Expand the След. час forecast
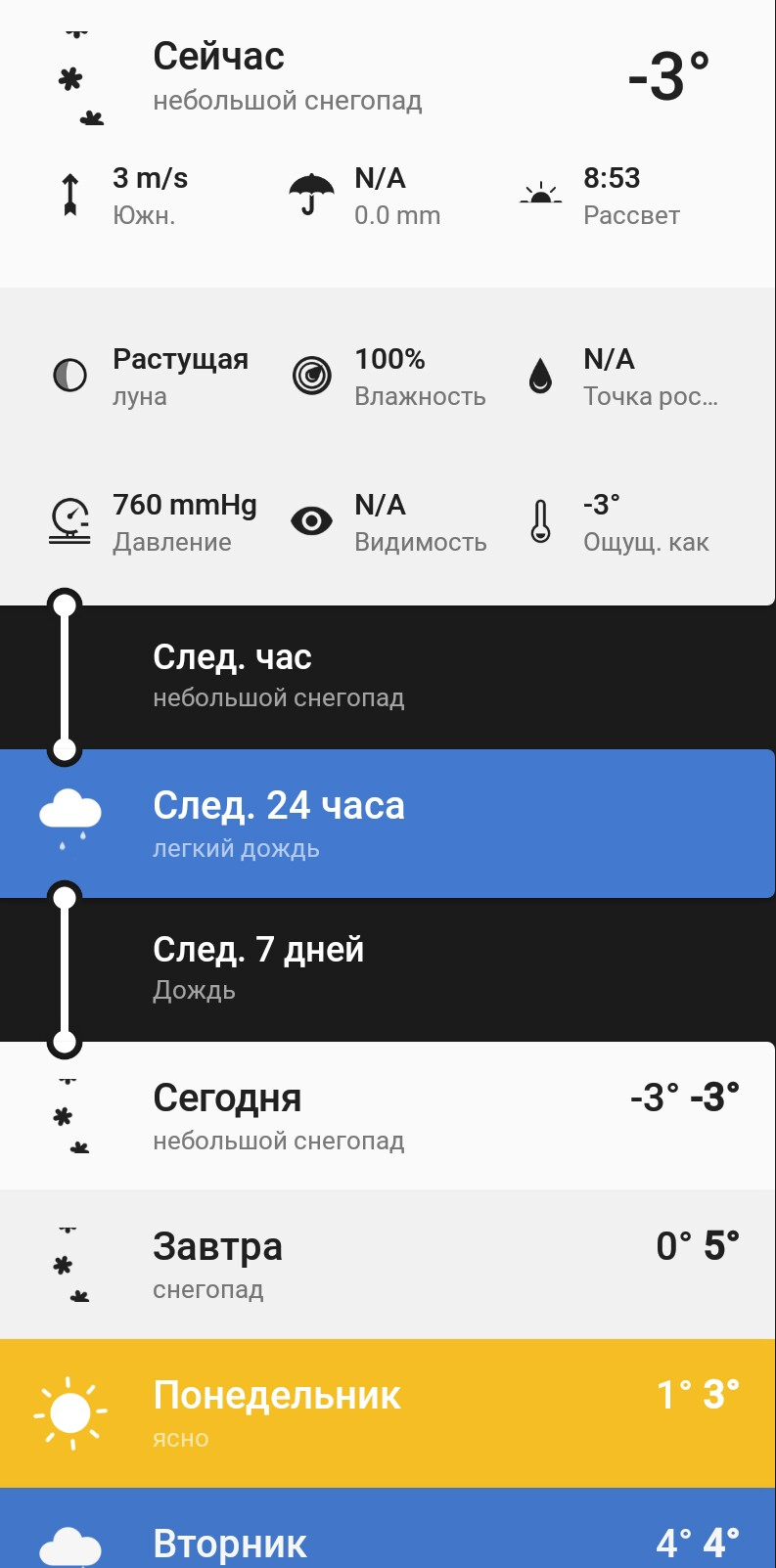 (388, 677)
